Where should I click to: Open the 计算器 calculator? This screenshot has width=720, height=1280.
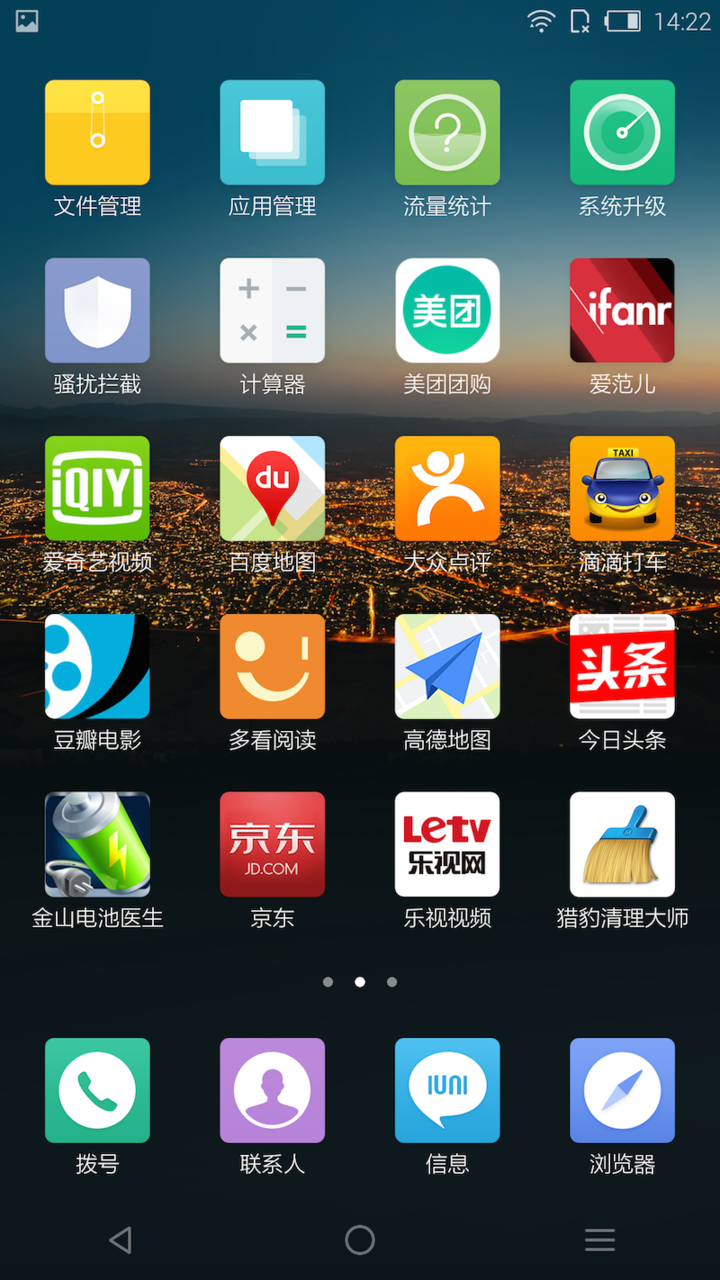tap(272, 311)
